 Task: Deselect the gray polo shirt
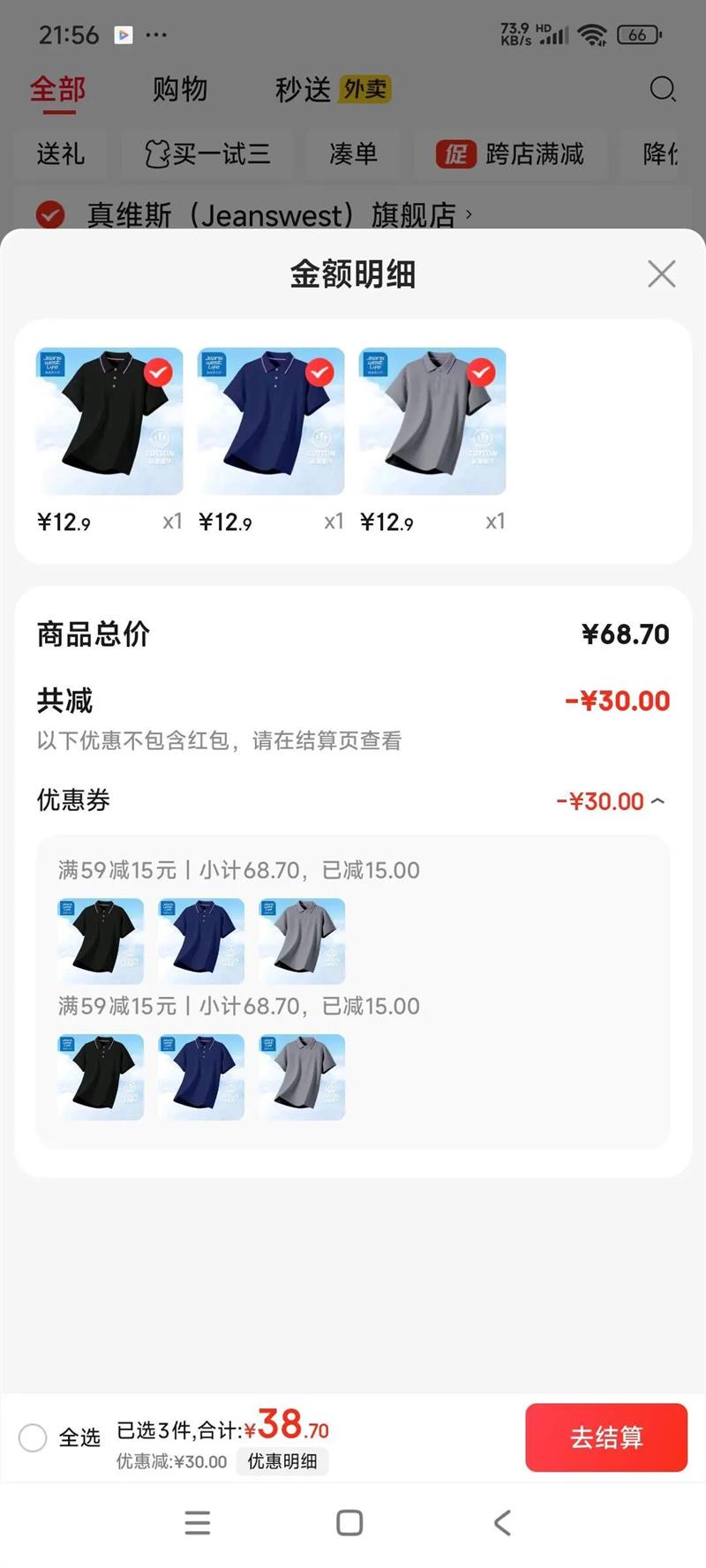coord(481,372)
